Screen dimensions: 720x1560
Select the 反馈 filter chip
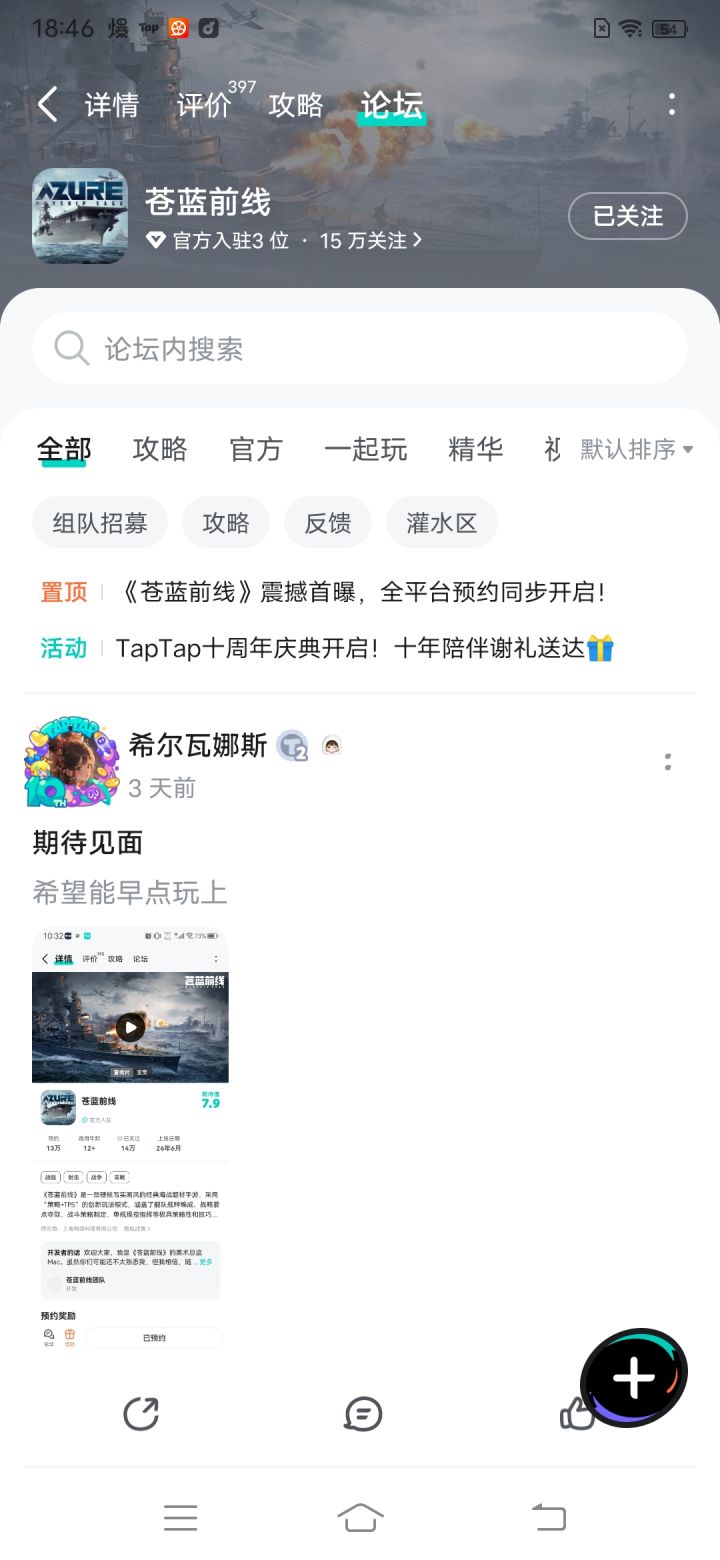tap(328, 522)
